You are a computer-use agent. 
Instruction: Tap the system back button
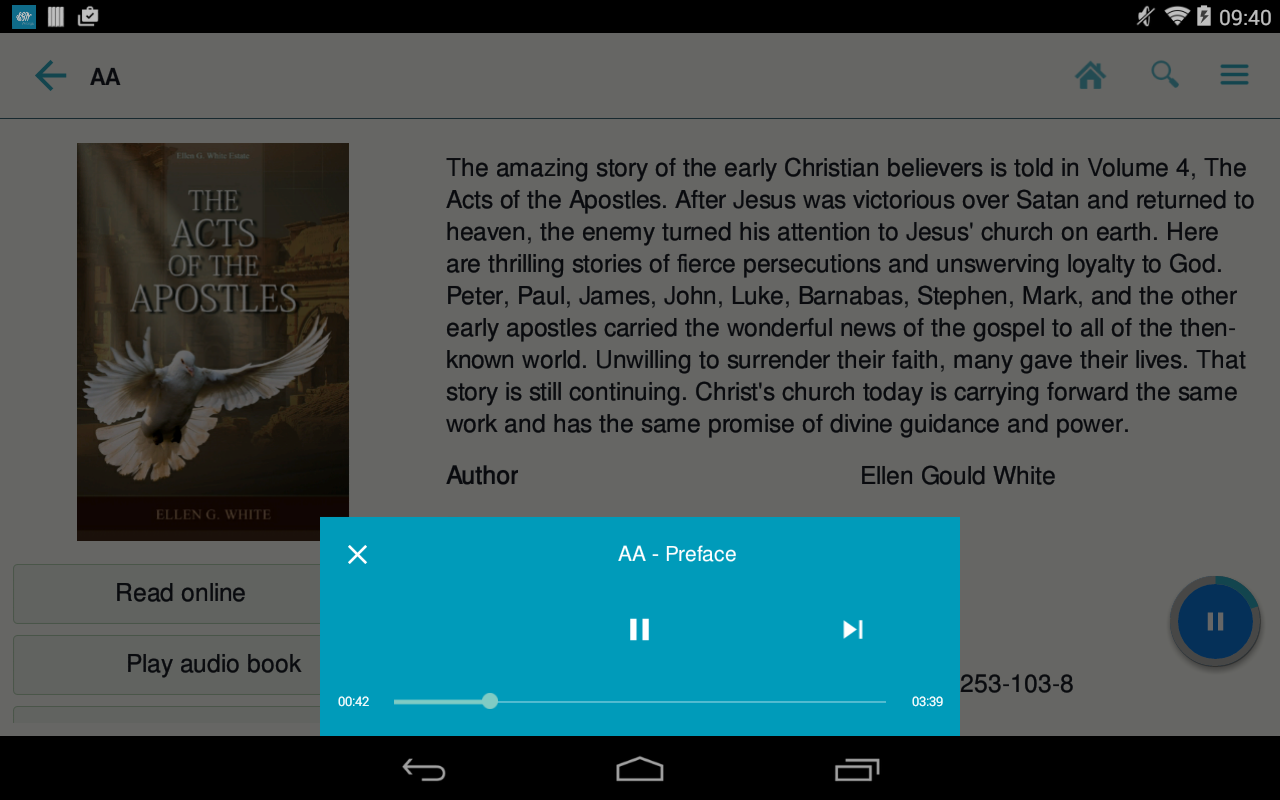click(x=424, y=769)
